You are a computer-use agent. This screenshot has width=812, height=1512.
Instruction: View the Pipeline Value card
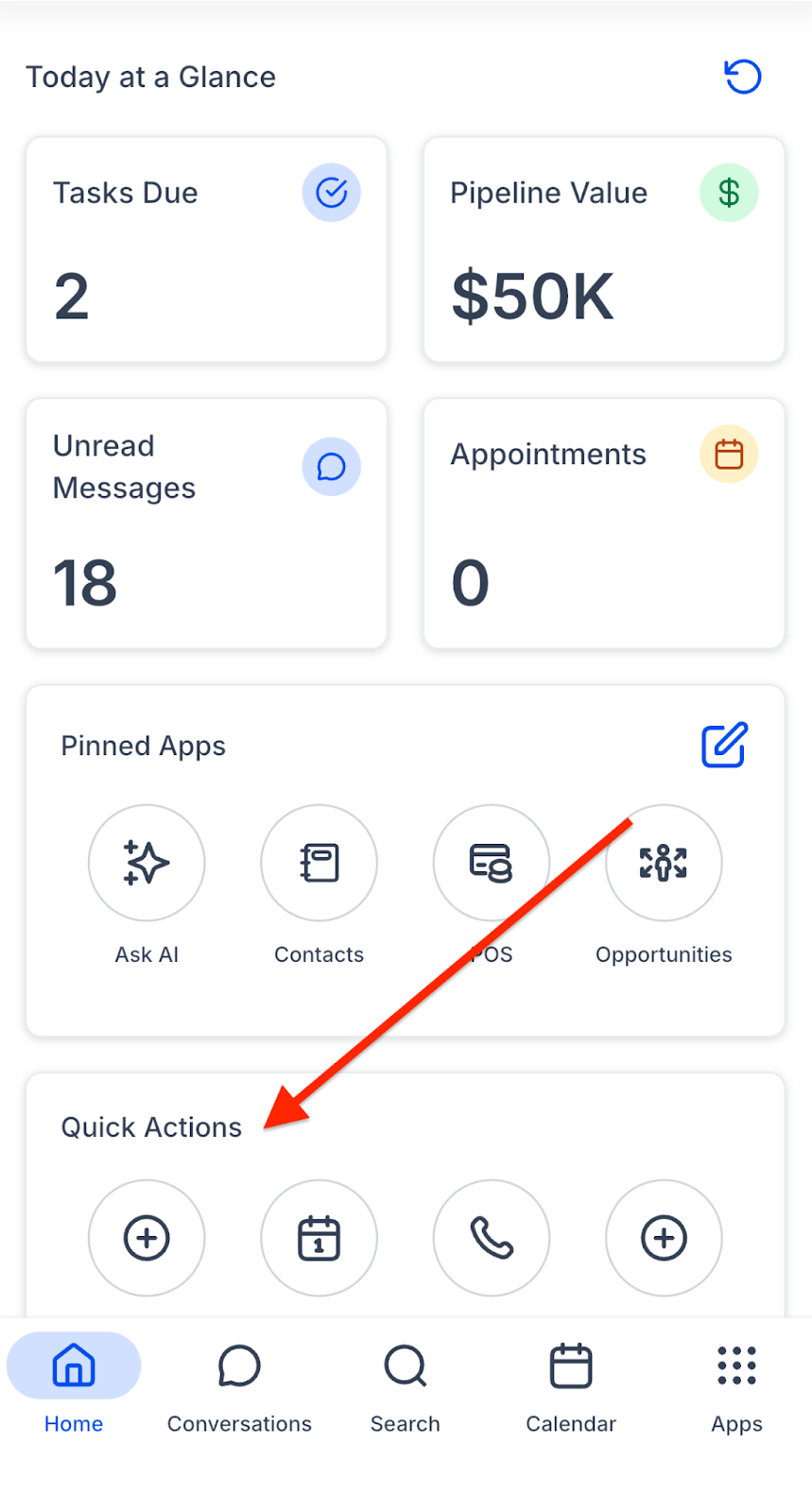click(604, 249)
